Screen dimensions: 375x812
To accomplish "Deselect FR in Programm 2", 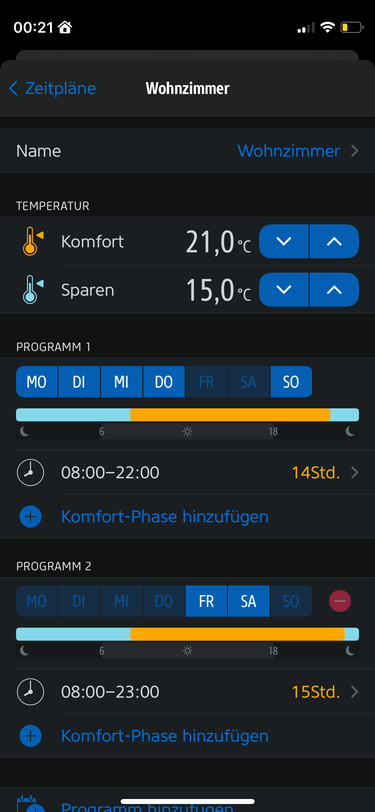I will [x=206, y=601].
